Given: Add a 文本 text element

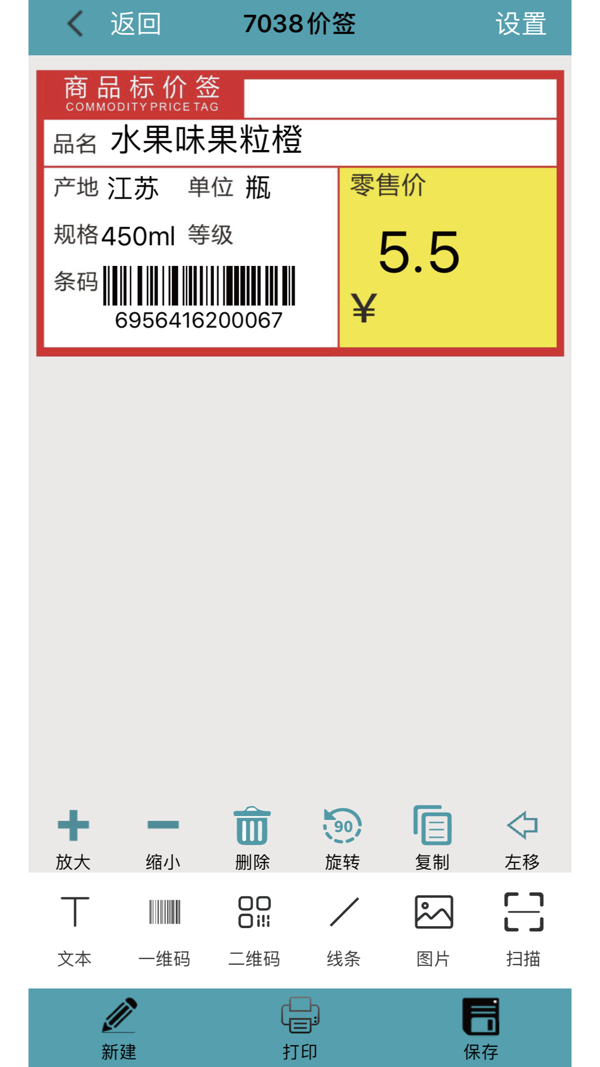Looking at the screenshot, I should [x=74, y=929].
